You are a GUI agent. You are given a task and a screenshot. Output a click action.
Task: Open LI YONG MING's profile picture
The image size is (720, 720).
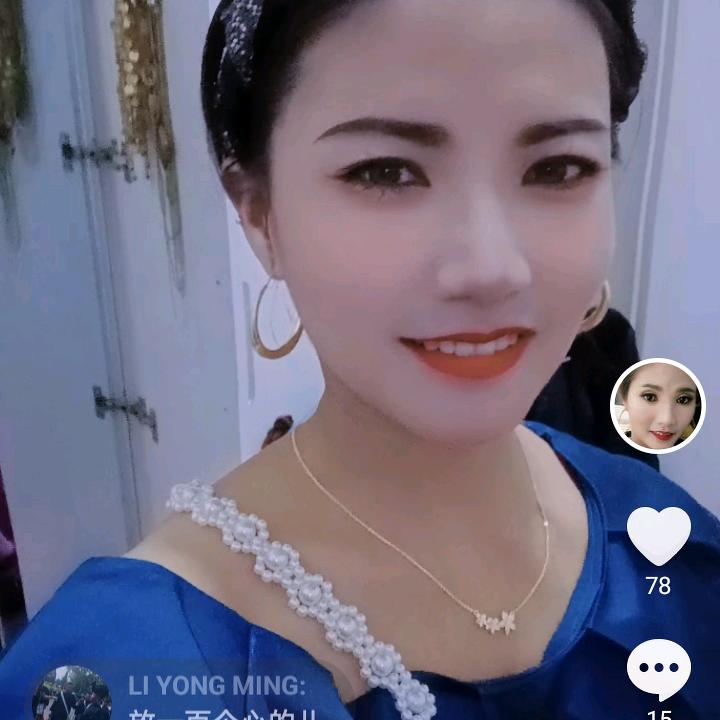coord(72,695)
